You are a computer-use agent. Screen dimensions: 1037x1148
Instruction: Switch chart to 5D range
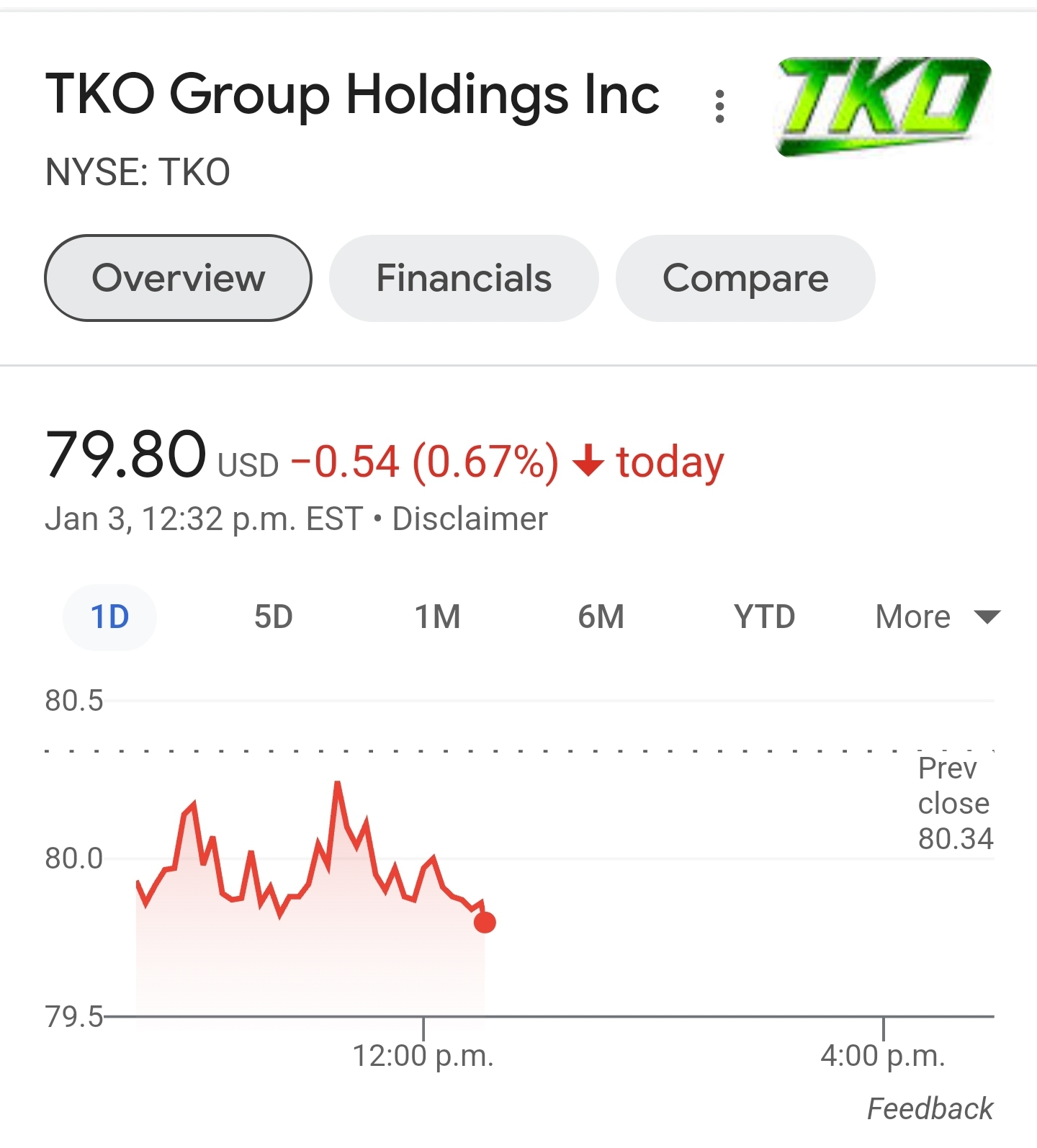[x=274, y=617]
